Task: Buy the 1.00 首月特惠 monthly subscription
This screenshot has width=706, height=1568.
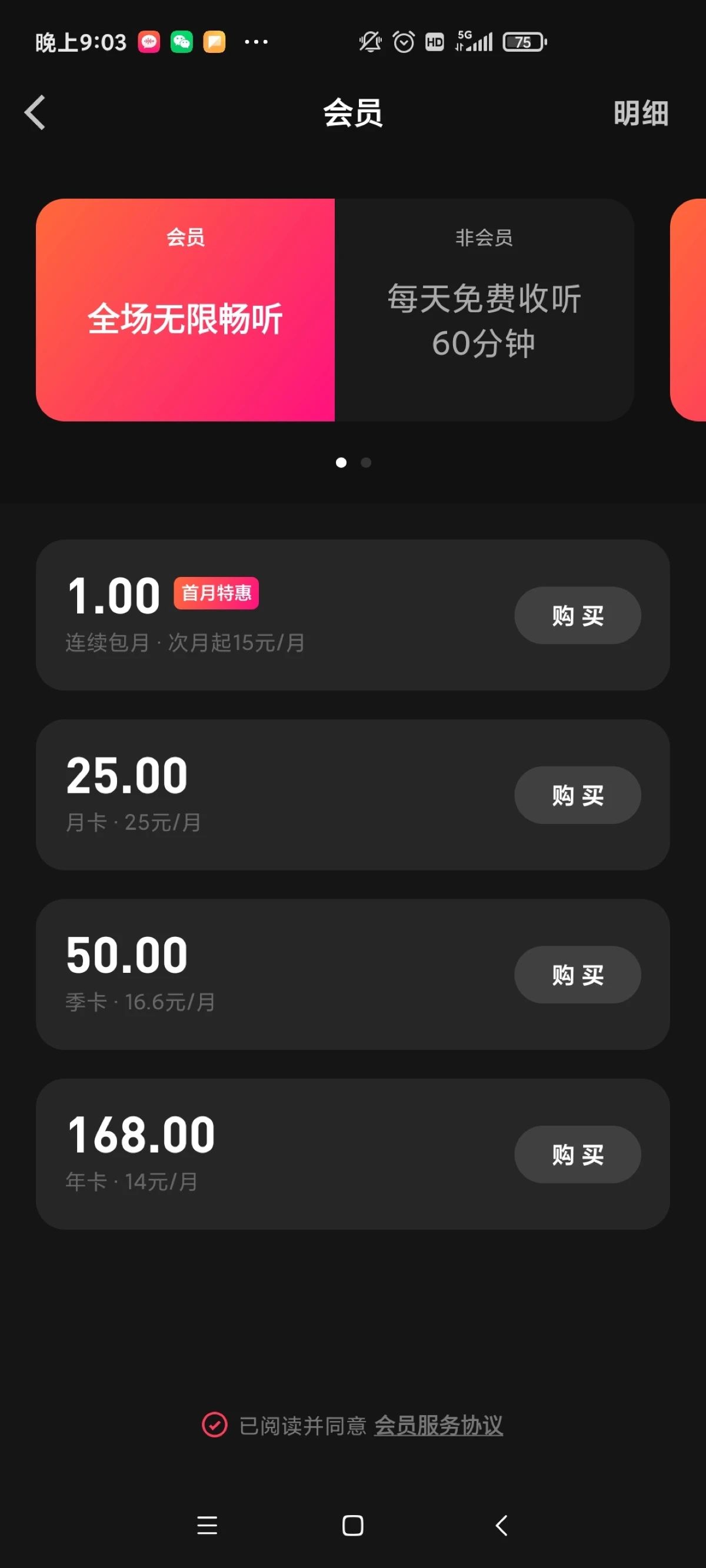Action: pos(577,615)
